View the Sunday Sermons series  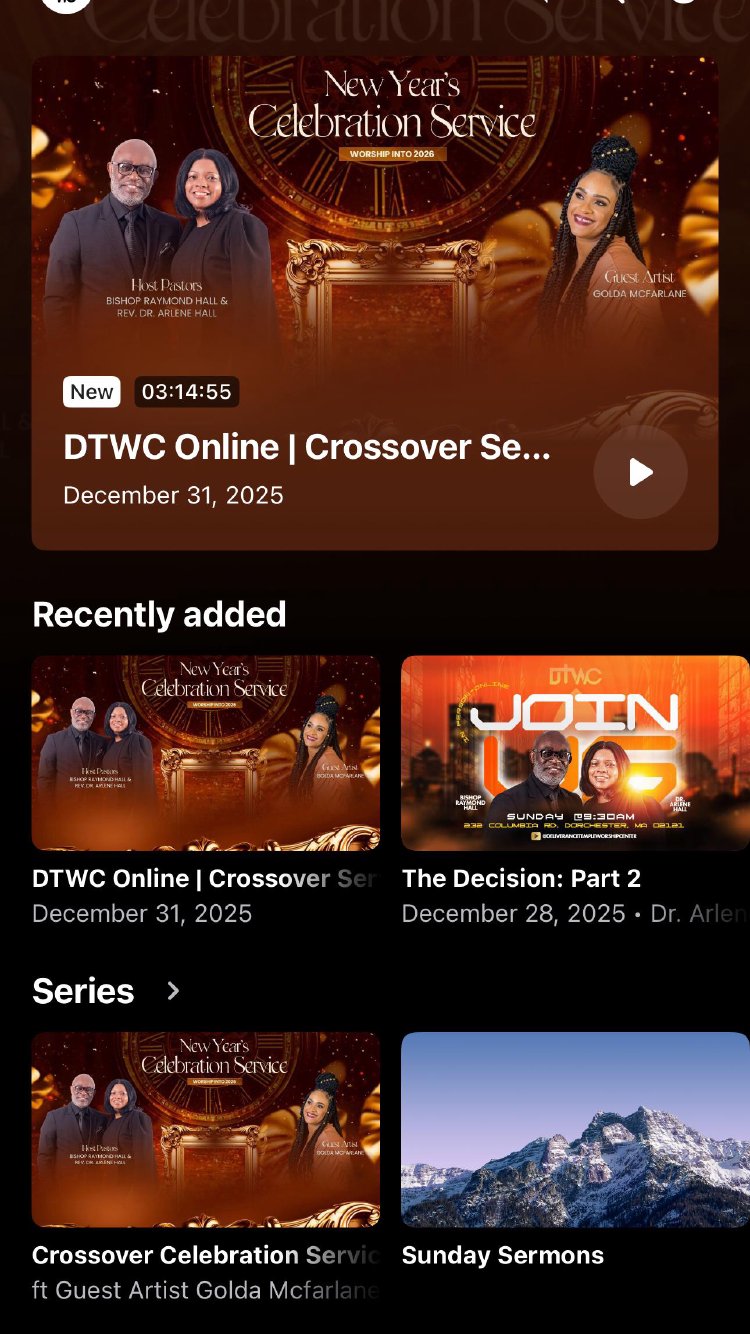click(x=575, y=1130)
